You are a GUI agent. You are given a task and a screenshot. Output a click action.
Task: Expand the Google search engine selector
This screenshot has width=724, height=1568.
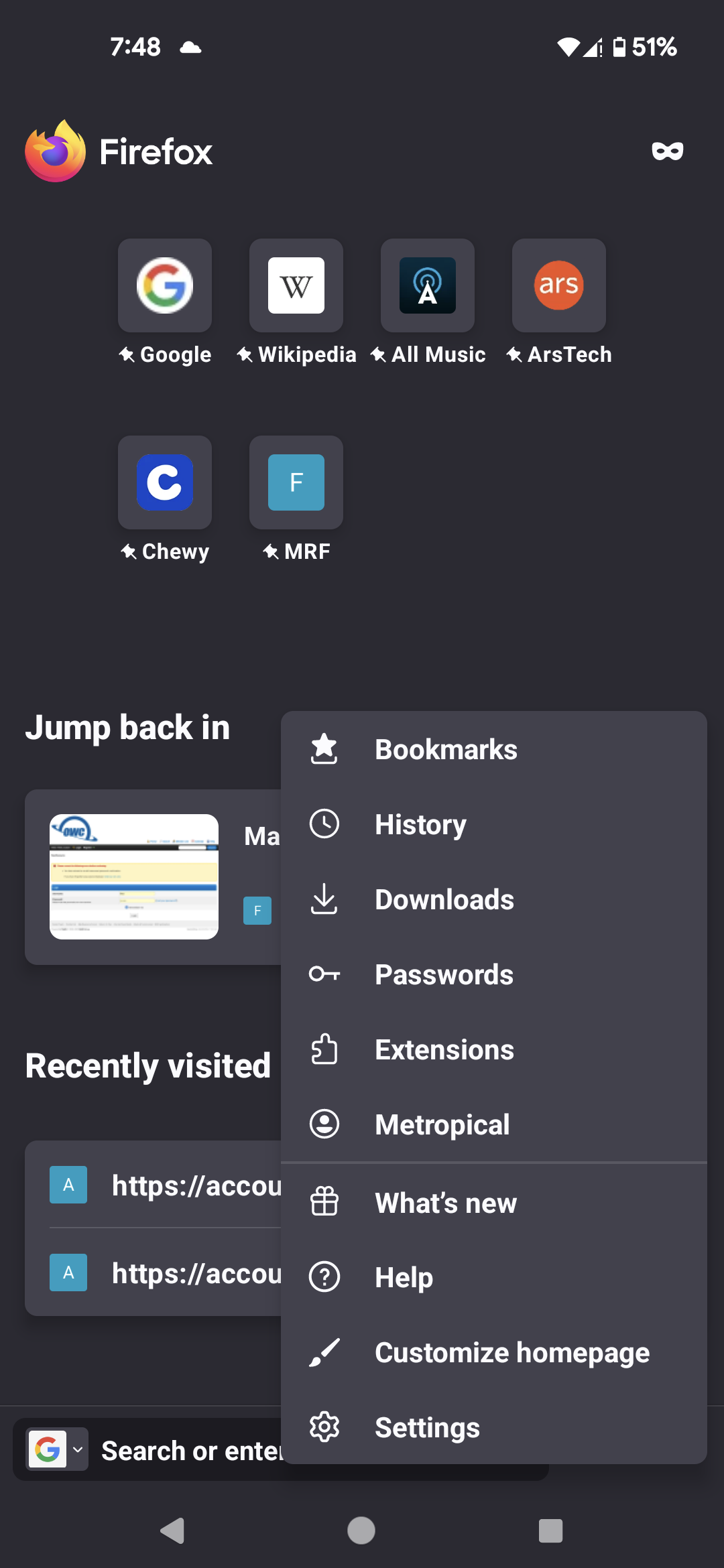[57, 1449]
